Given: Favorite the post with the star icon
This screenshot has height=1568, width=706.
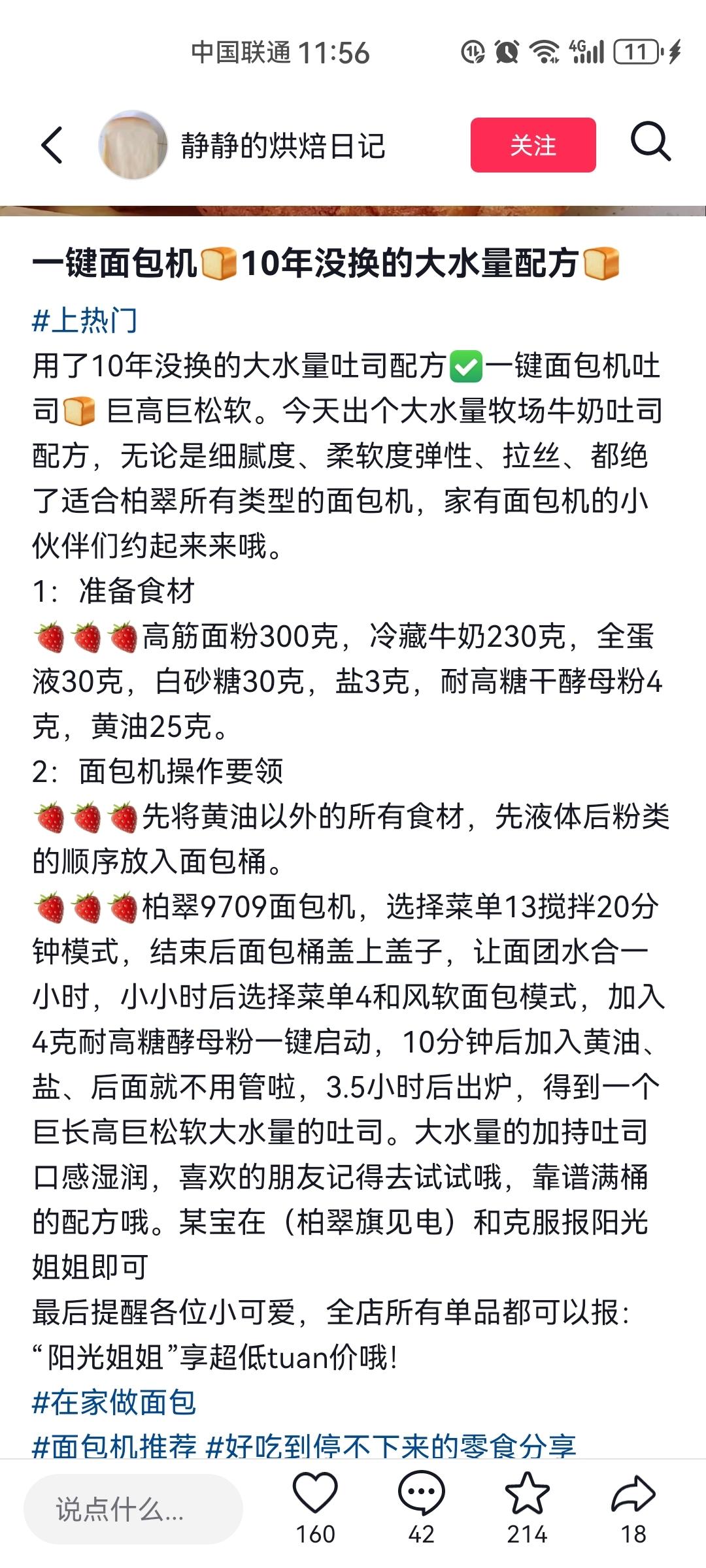Looking at the screenshot, I should coord(527,1494).
